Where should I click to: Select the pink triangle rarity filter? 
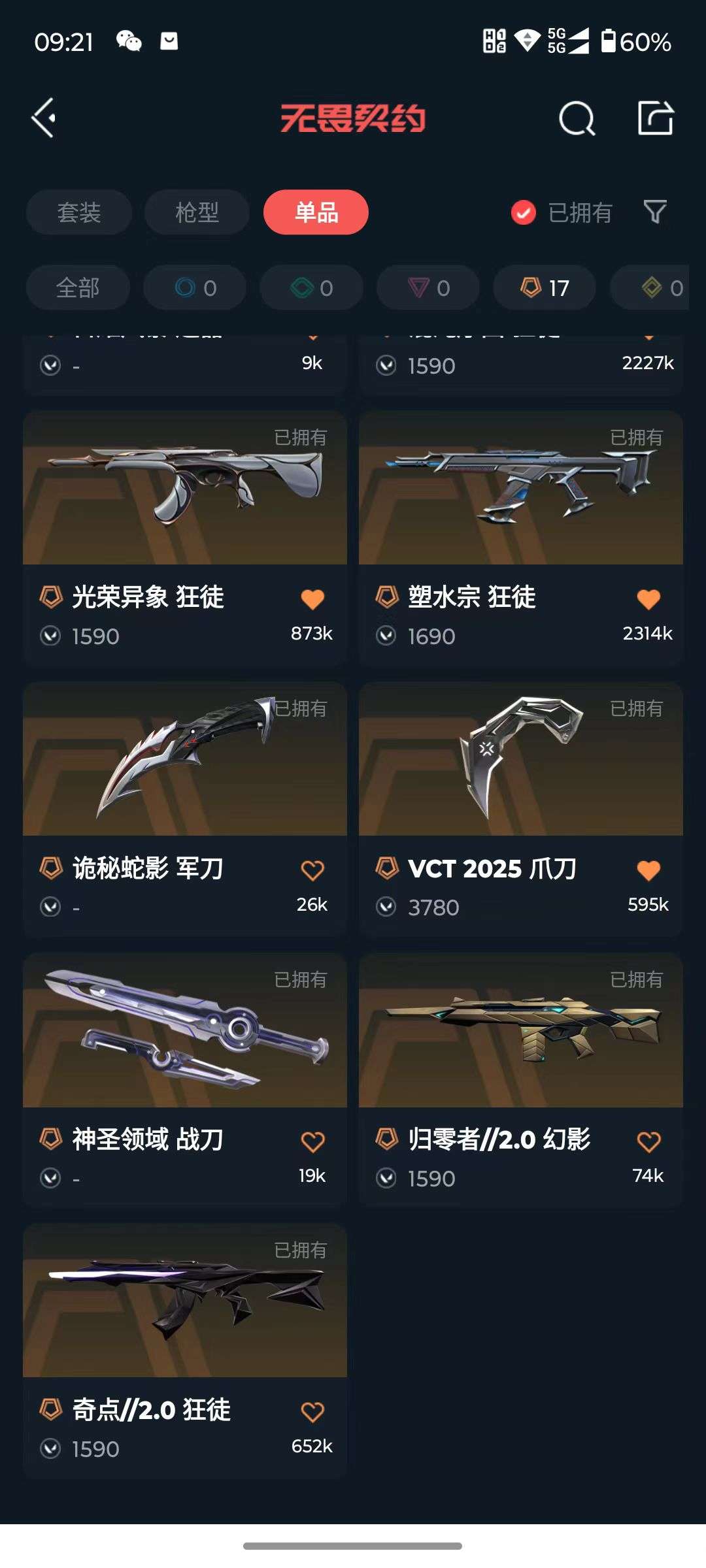tap(427, 287)
